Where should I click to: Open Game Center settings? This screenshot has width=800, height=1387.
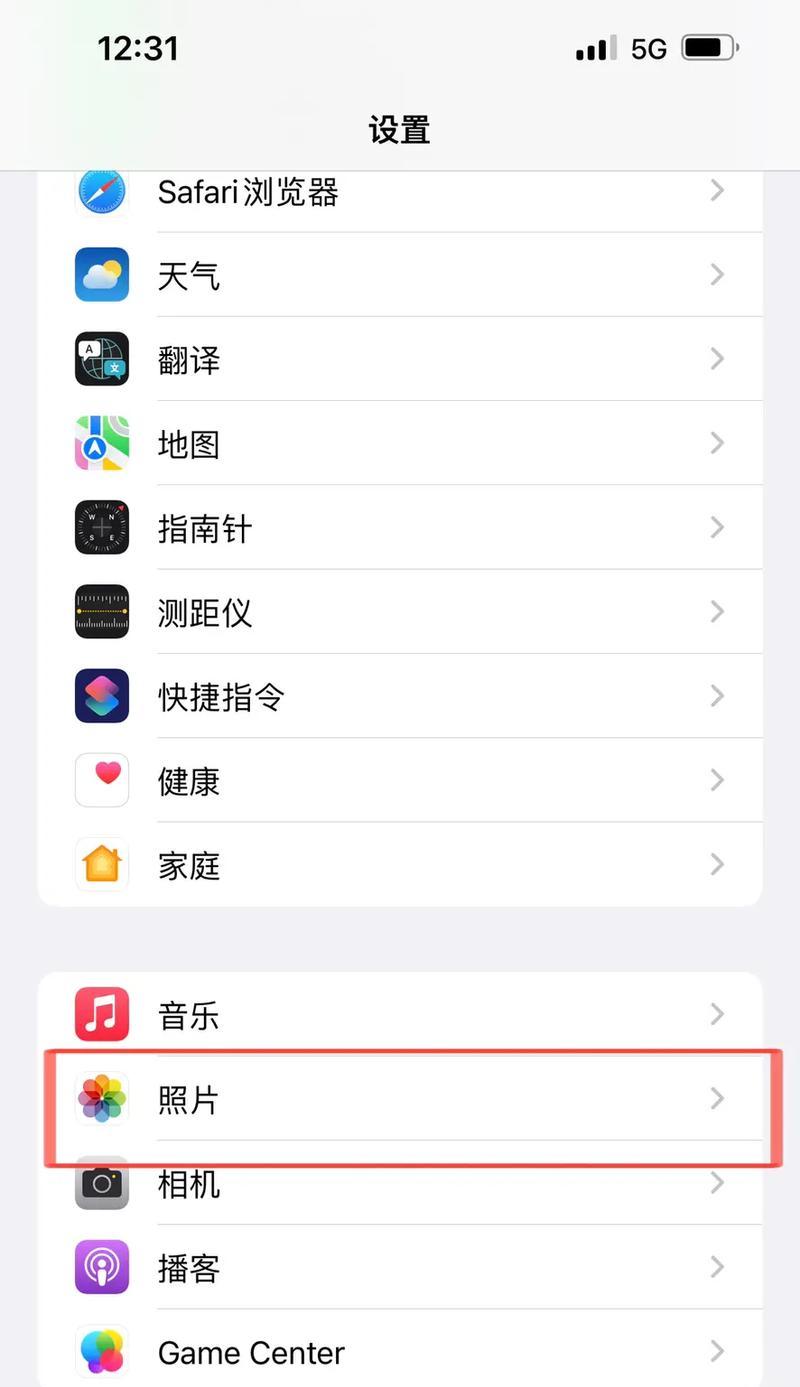[400, 1352]
